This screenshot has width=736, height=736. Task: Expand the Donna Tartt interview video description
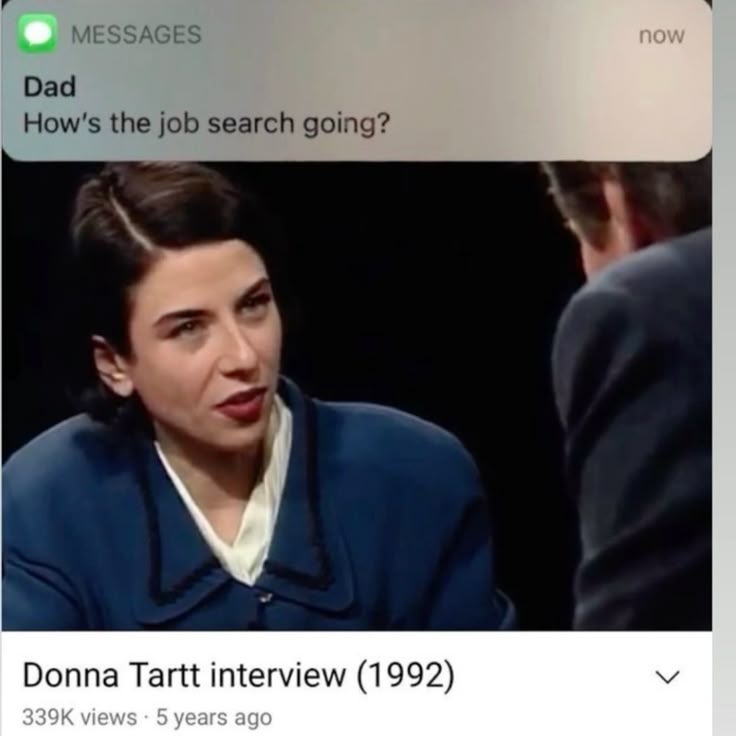[667, 677]
